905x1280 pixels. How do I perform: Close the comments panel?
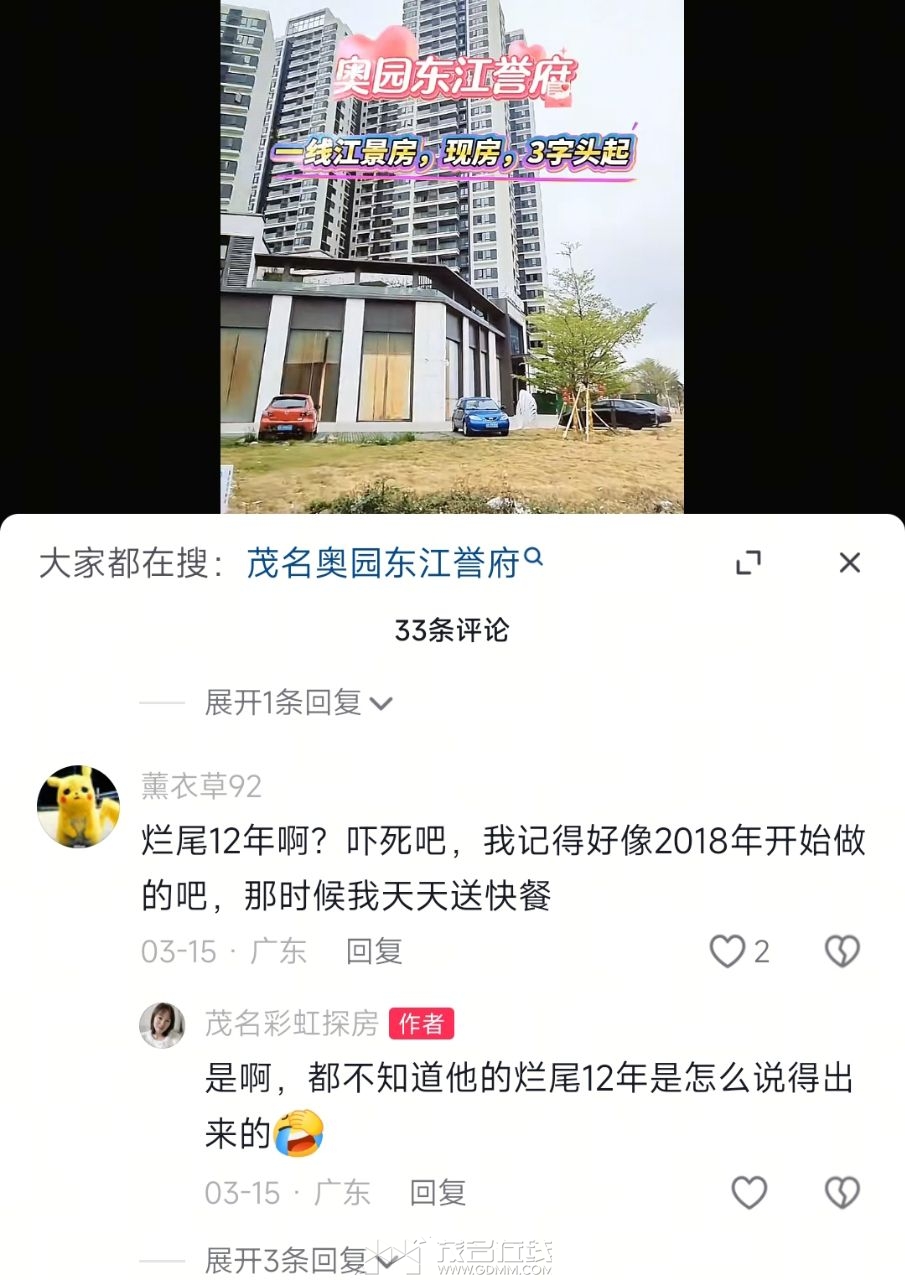[x=849, y=563]
